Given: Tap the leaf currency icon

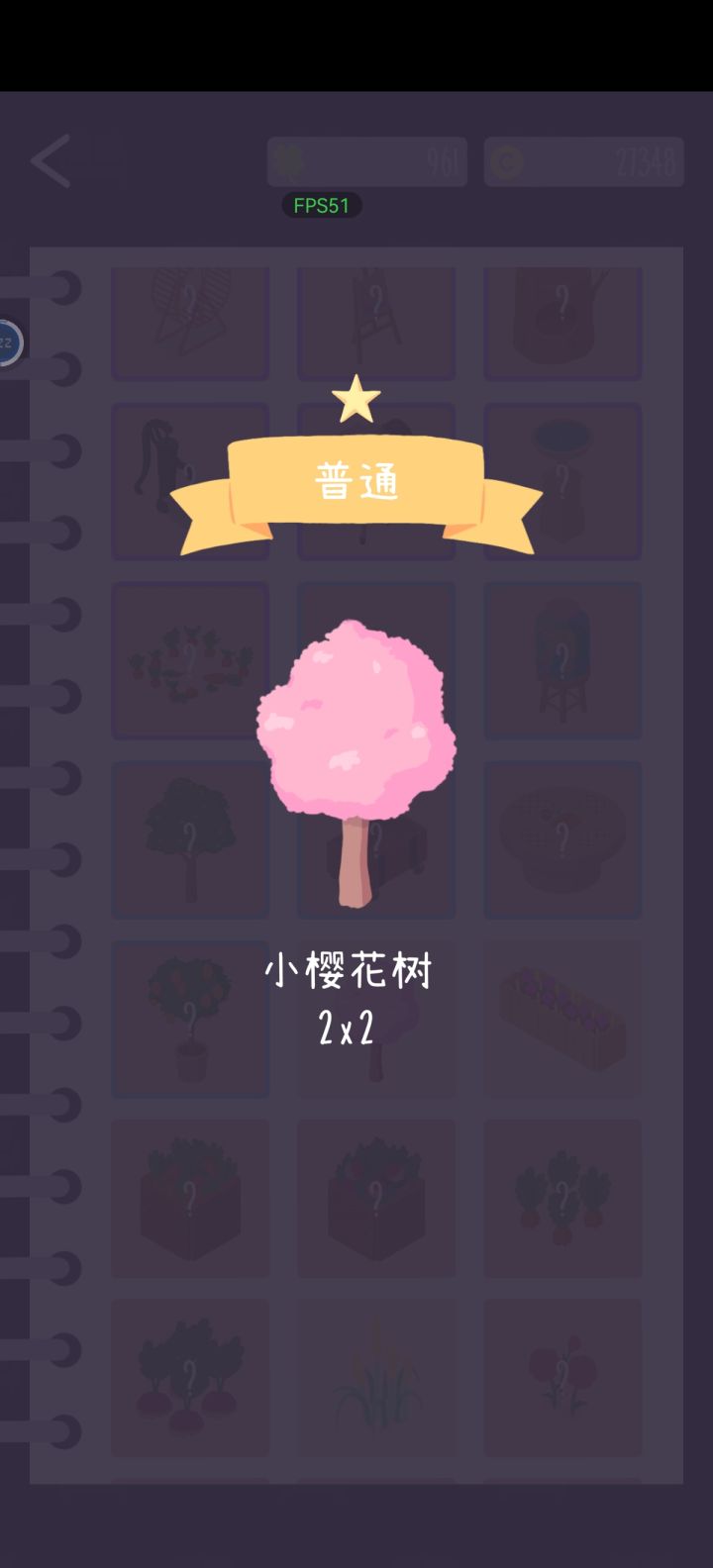Looking at the screenshot, I should pyautogui.click(x=296, y=161).
